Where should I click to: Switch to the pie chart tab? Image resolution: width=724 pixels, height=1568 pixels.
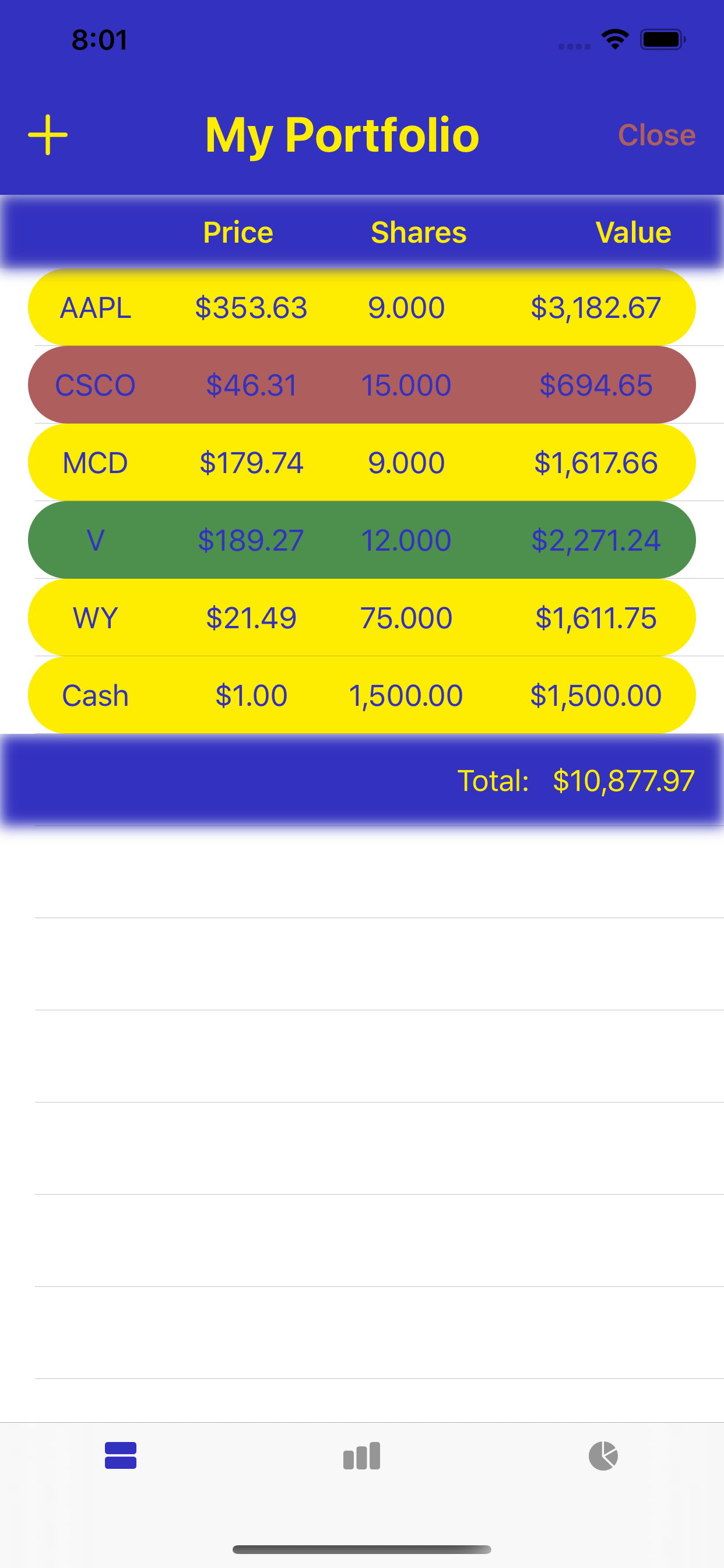pos(603,1455)
